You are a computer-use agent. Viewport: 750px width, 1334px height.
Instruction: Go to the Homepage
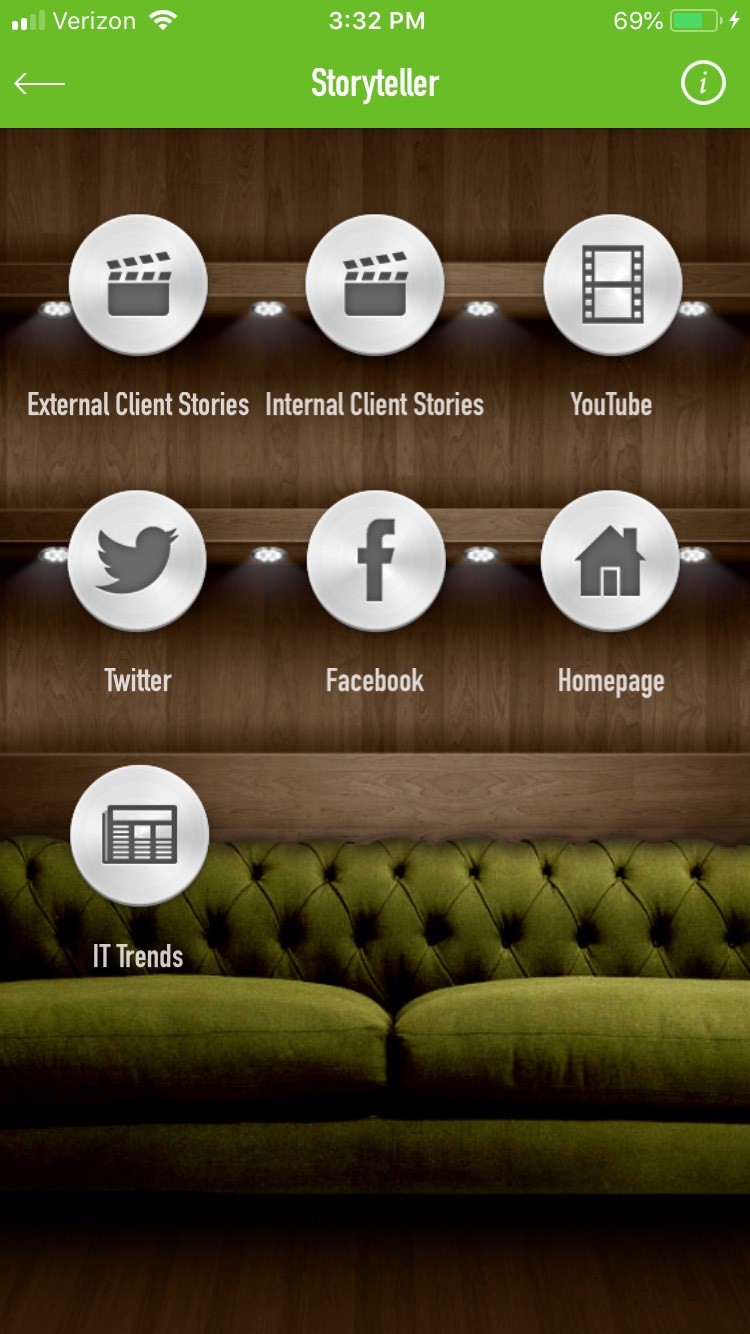pos(610,560)
